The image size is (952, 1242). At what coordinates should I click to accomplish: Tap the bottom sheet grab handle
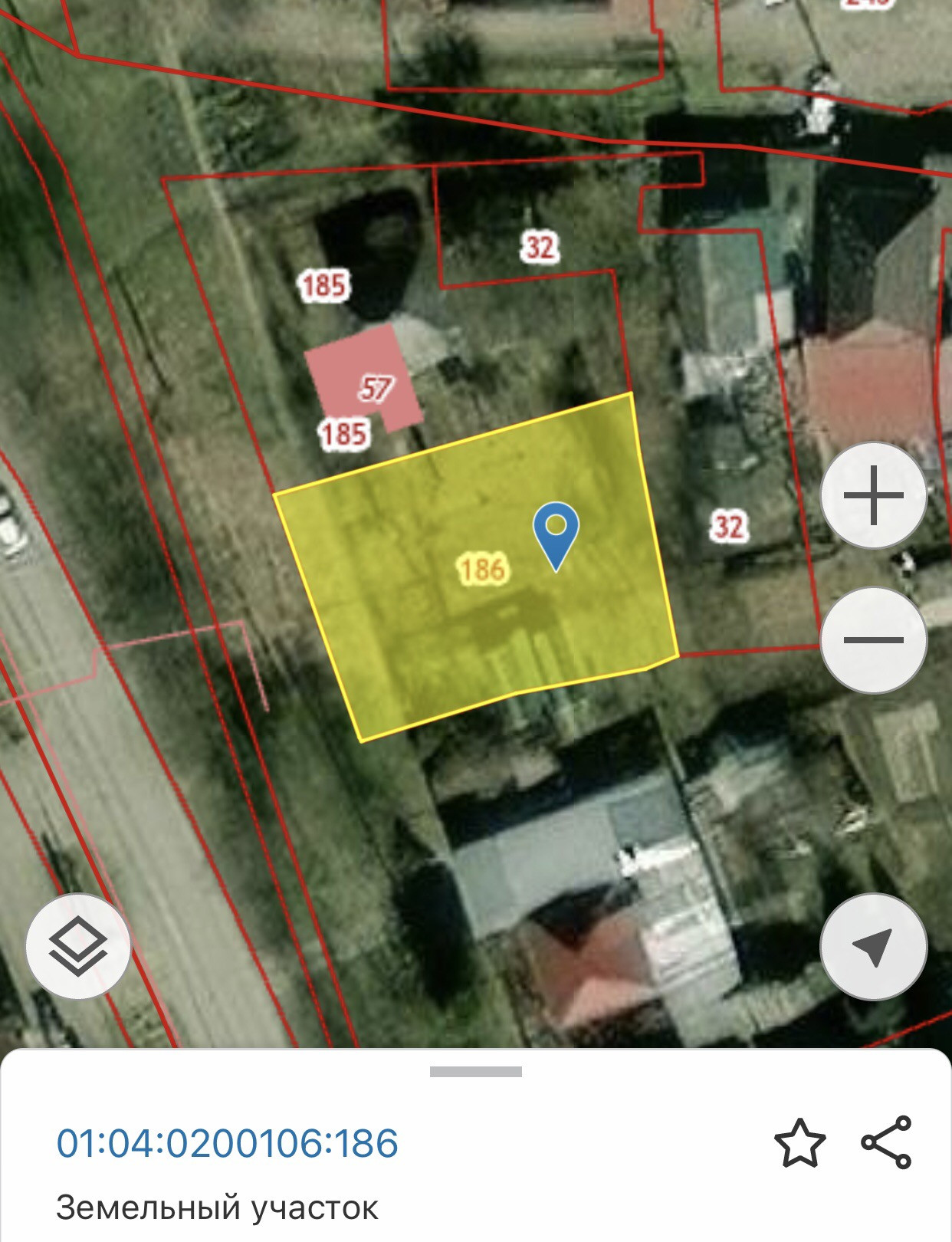[476, 1072]
